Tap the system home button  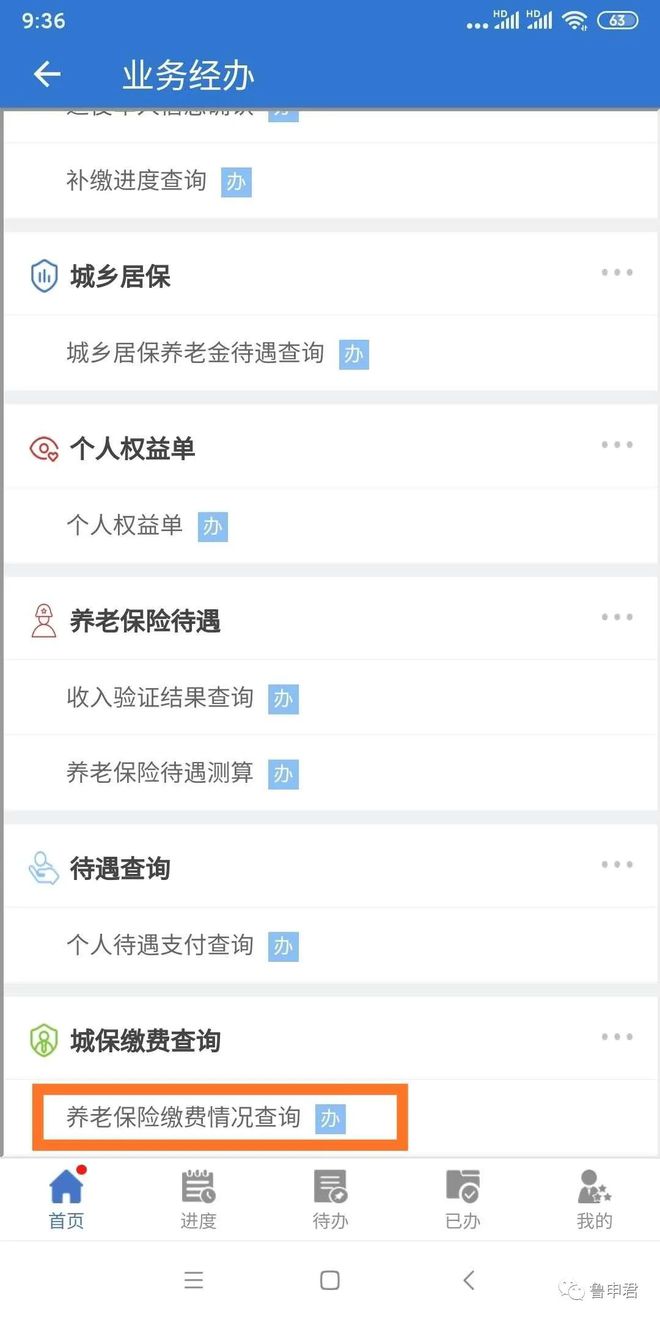(x=330, y=1280)
